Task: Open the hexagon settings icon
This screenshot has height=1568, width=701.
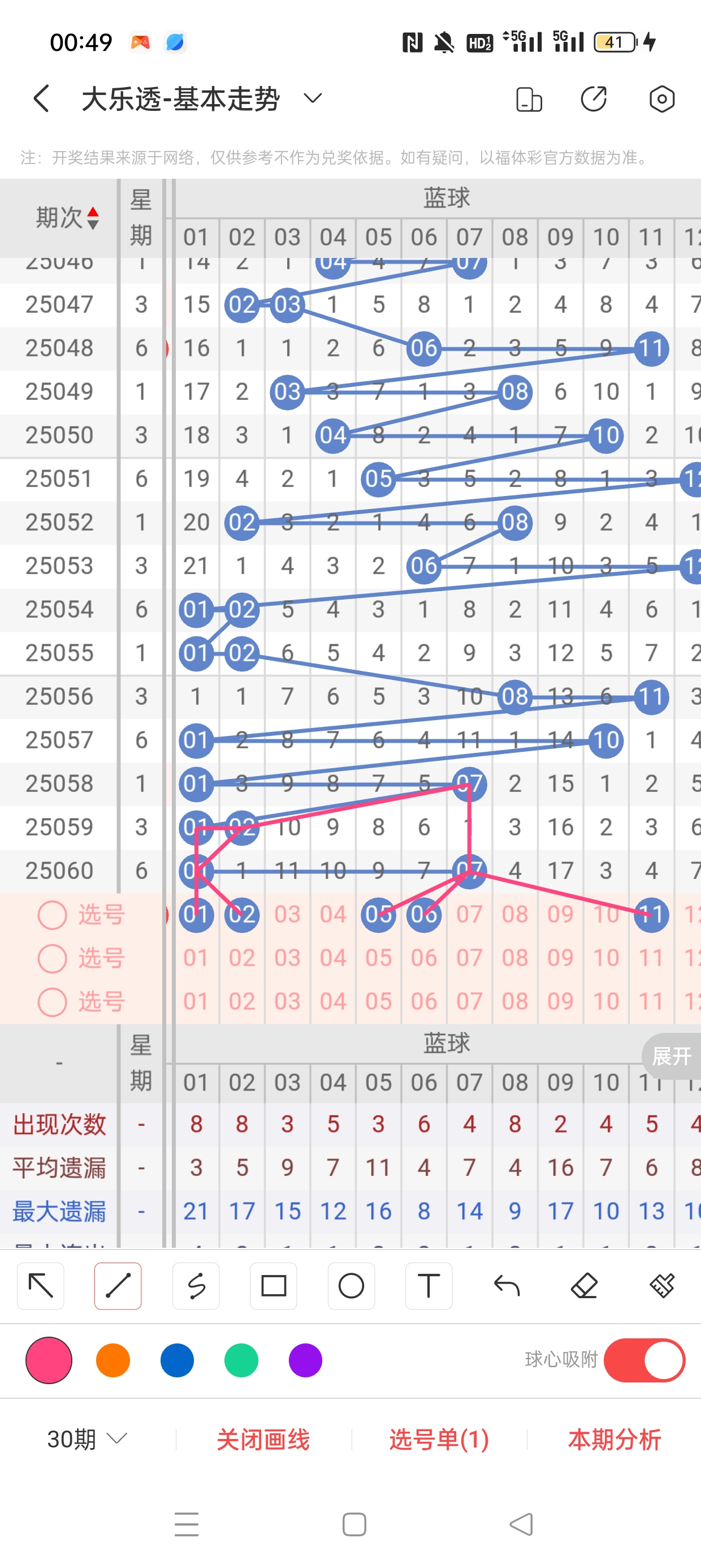Action: [x=661, y=99]
